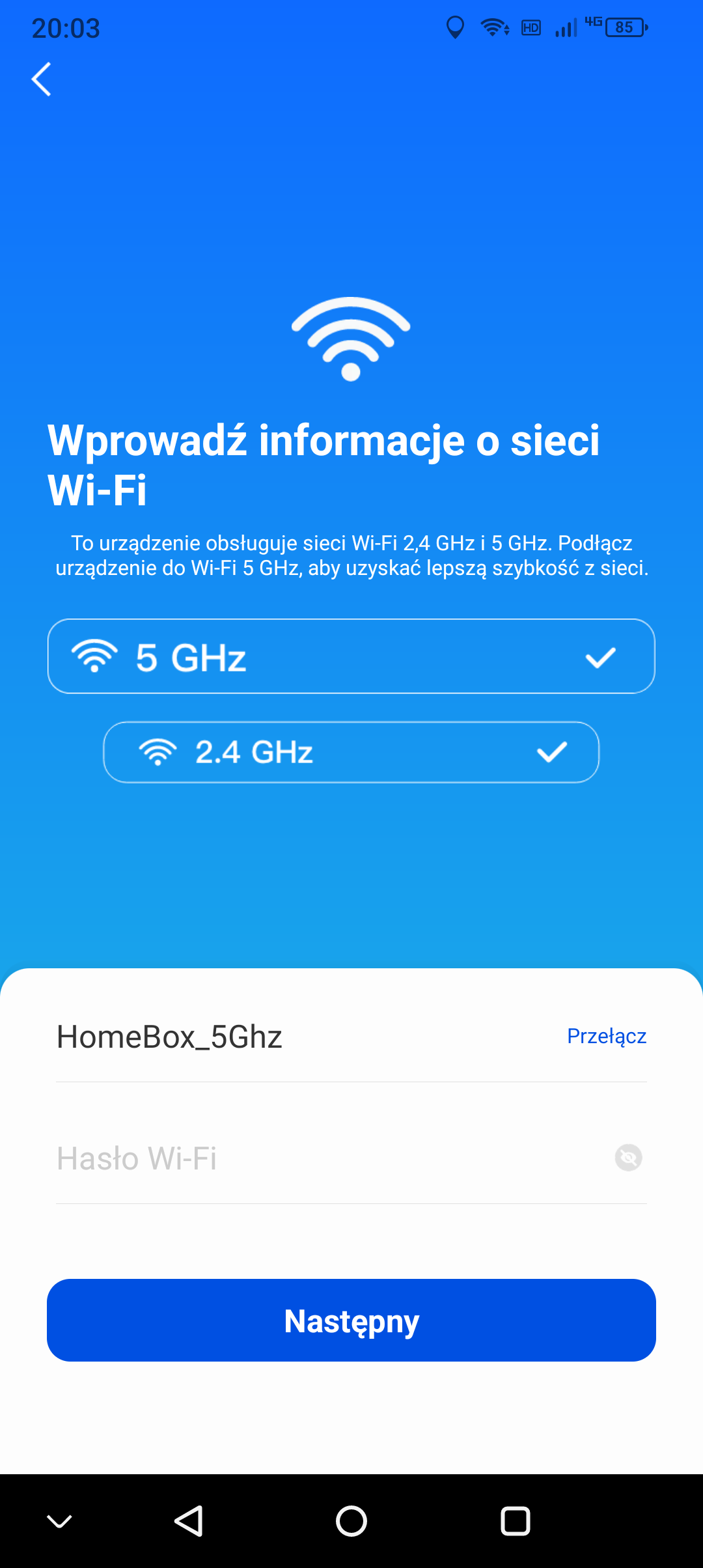This screenshot has width=703, height=1568.
Task: Open recent apps from navigation bar
Action: pos(515,1522)
